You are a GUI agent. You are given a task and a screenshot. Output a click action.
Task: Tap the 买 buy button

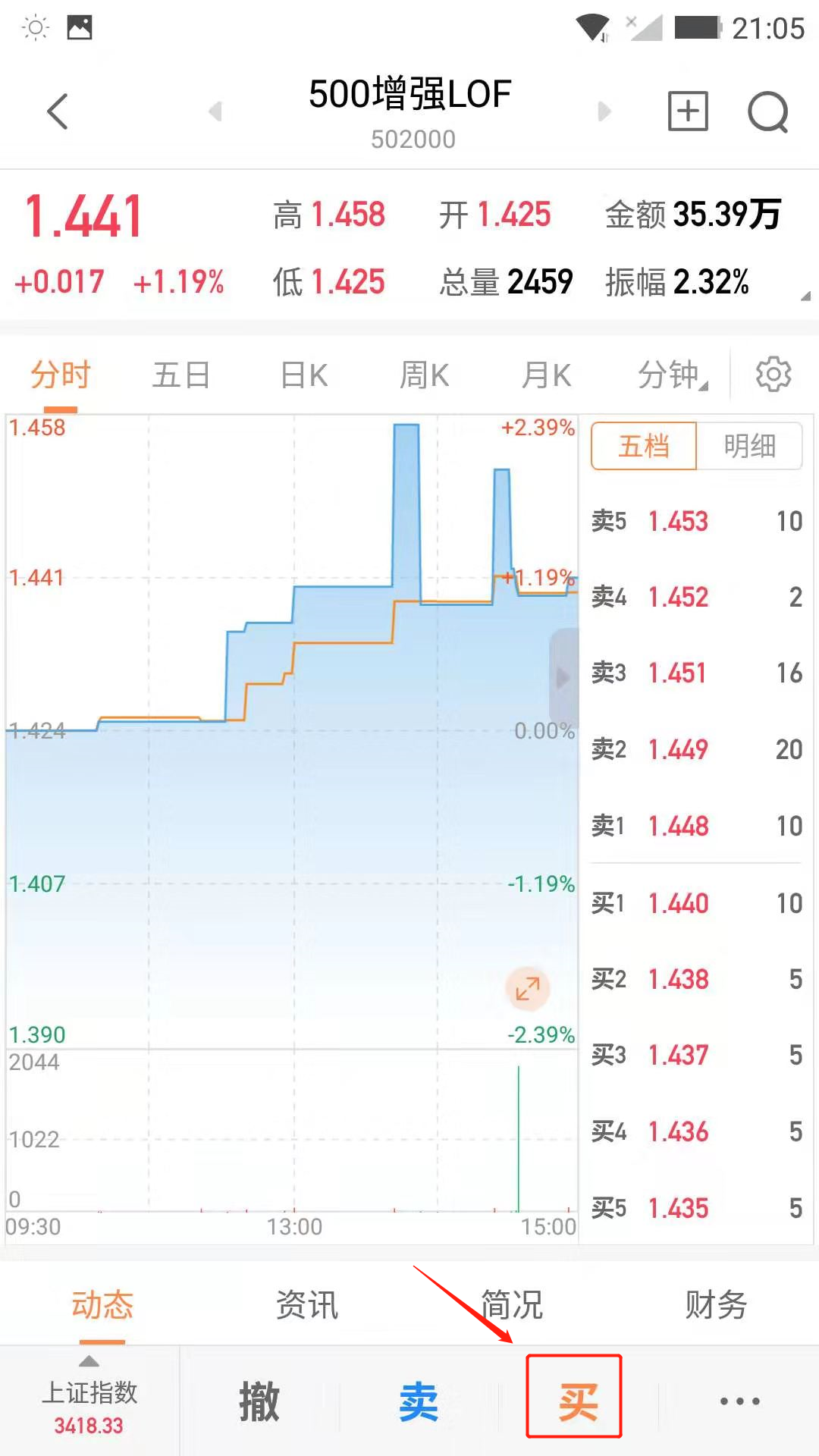(575, 1400)
